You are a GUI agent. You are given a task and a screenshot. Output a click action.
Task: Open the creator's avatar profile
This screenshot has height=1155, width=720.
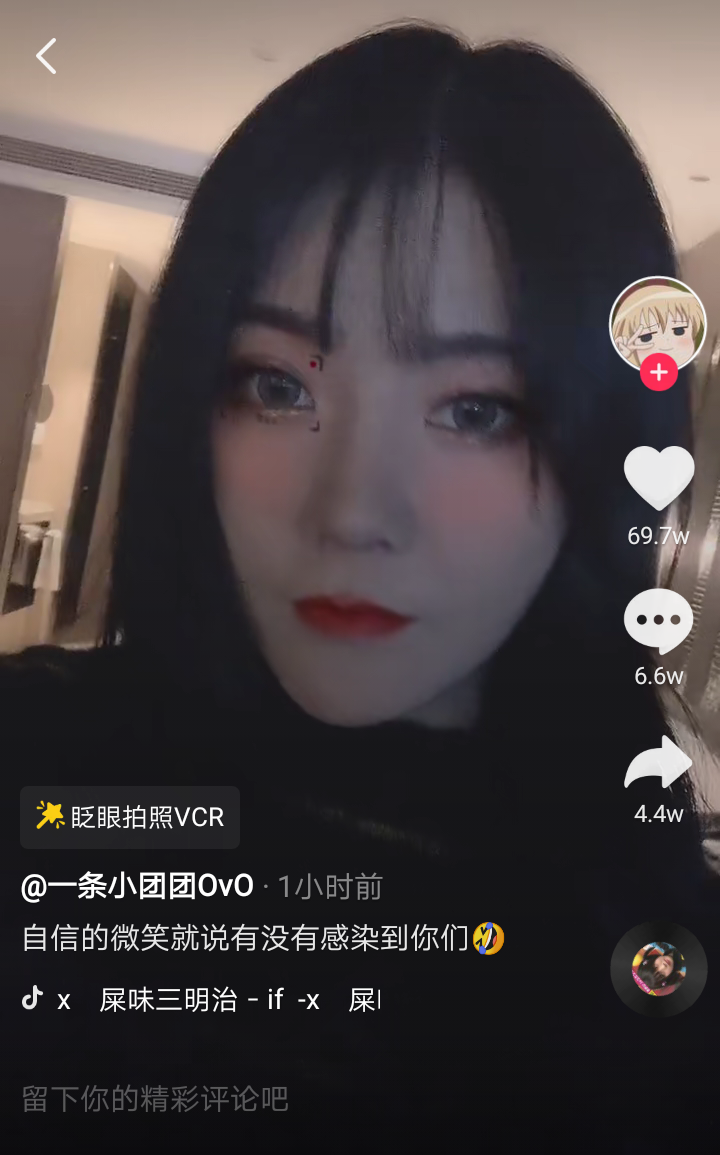coord(657,323)
